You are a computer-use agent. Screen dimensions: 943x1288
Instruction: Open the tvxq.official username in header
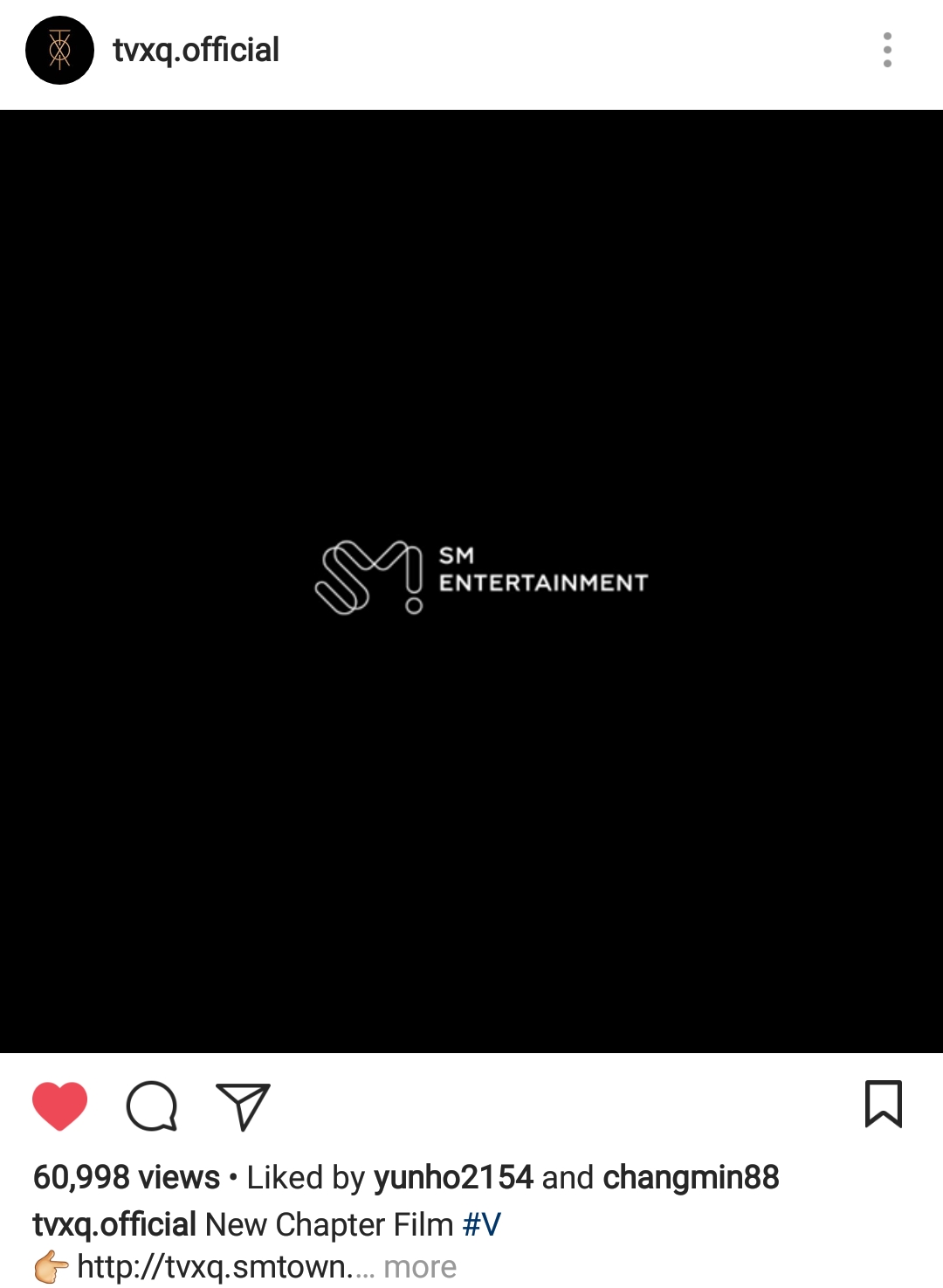click(x=196, y=50)
